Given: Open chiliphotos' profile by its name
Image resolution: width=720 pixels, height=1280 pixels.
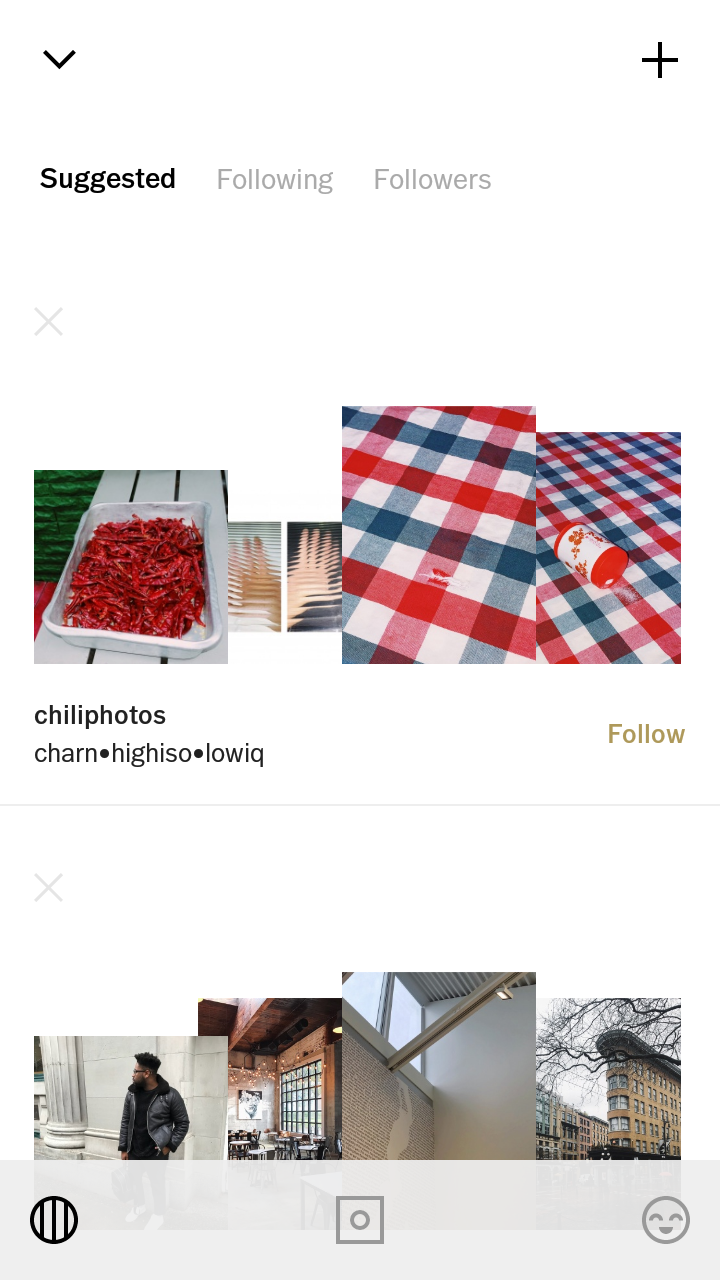Looking at the screenshot, I should (100, 715).
